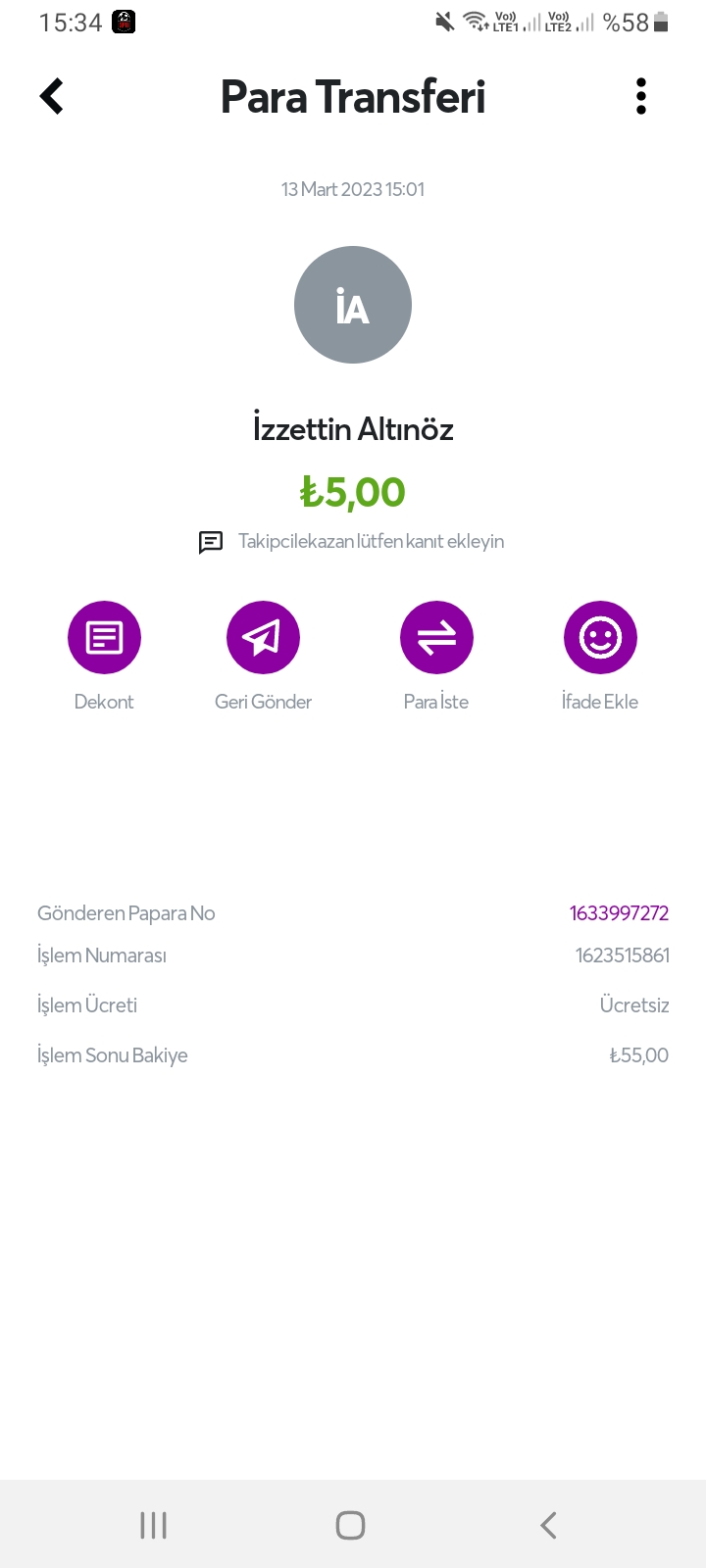Select the Para İste button
Viewport: 706px width, 1568px height.
pos(436,637)
